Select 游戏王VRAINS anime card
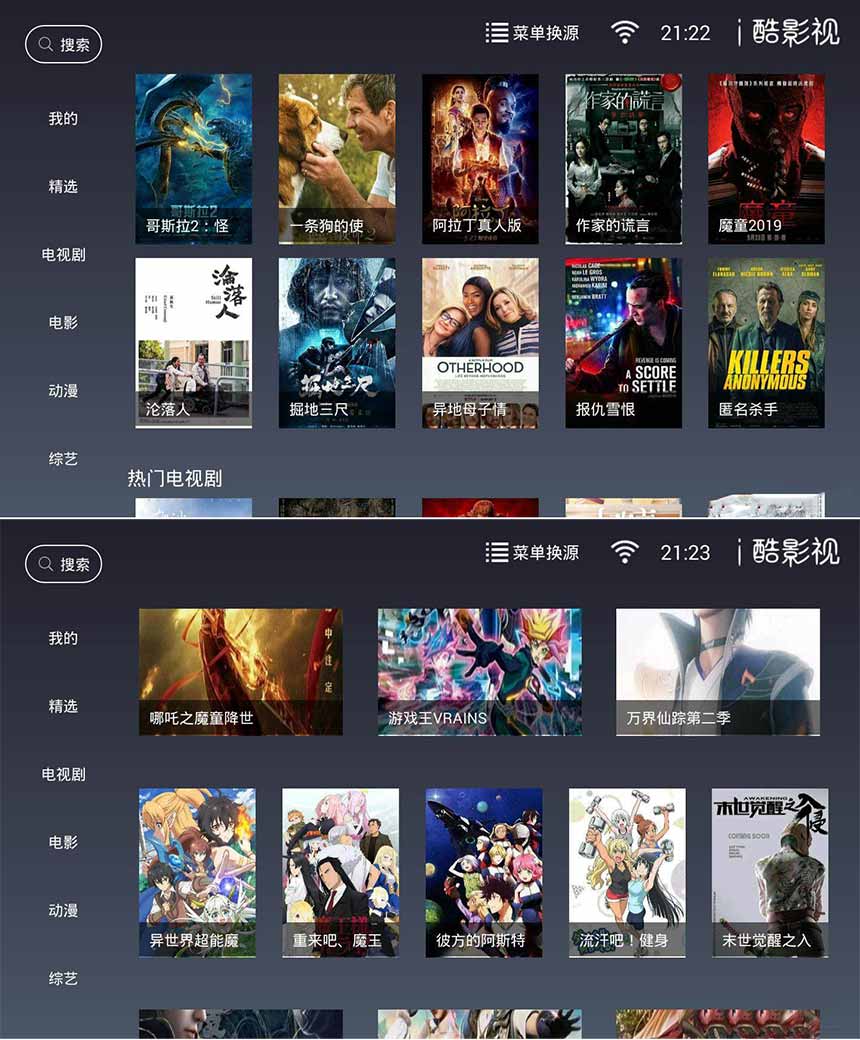 [479, 671]
